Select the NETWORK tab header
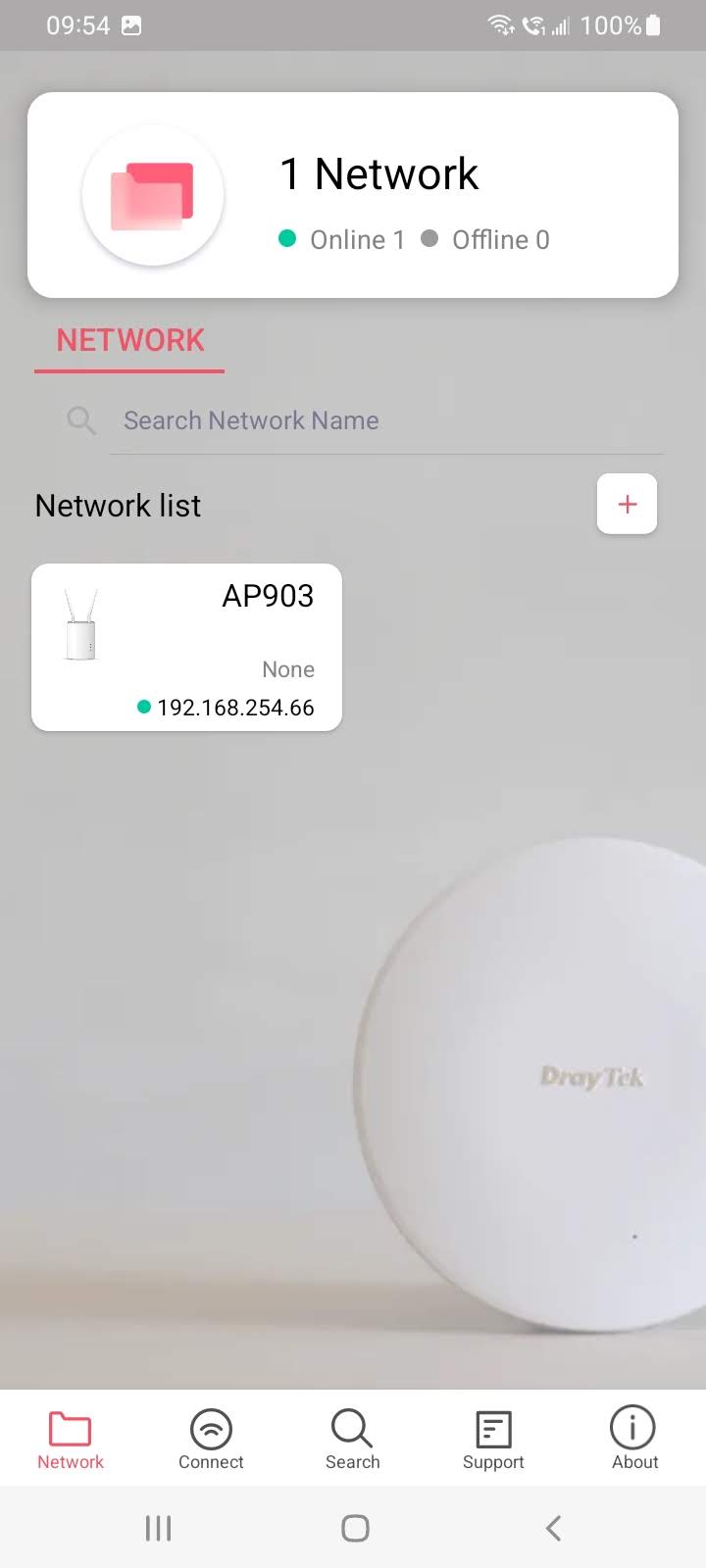This screenshot has height=1568, width=706. point(129,341)
